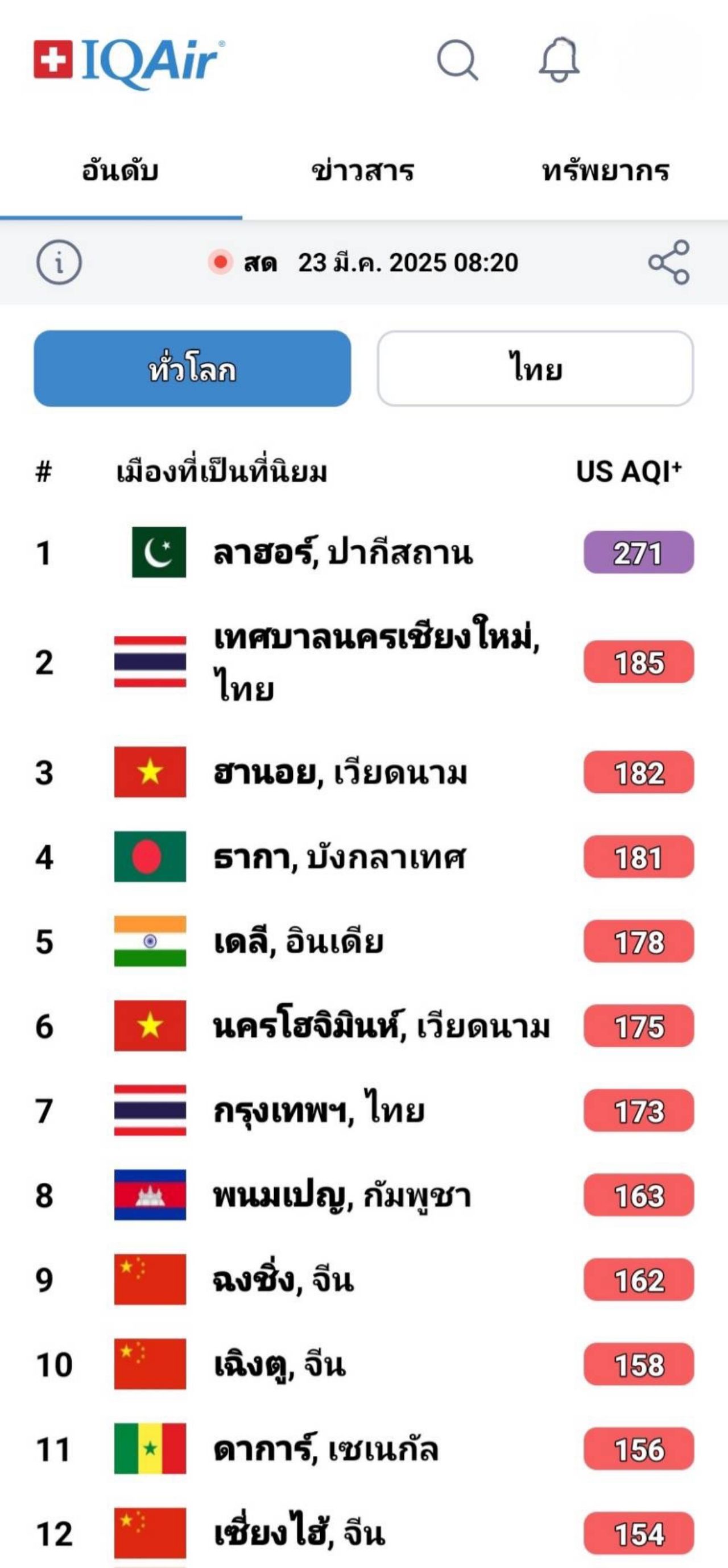Switch to the ข่าวสาร tab
This screenshot has width=728, height=1568.
tap(363, 171)
